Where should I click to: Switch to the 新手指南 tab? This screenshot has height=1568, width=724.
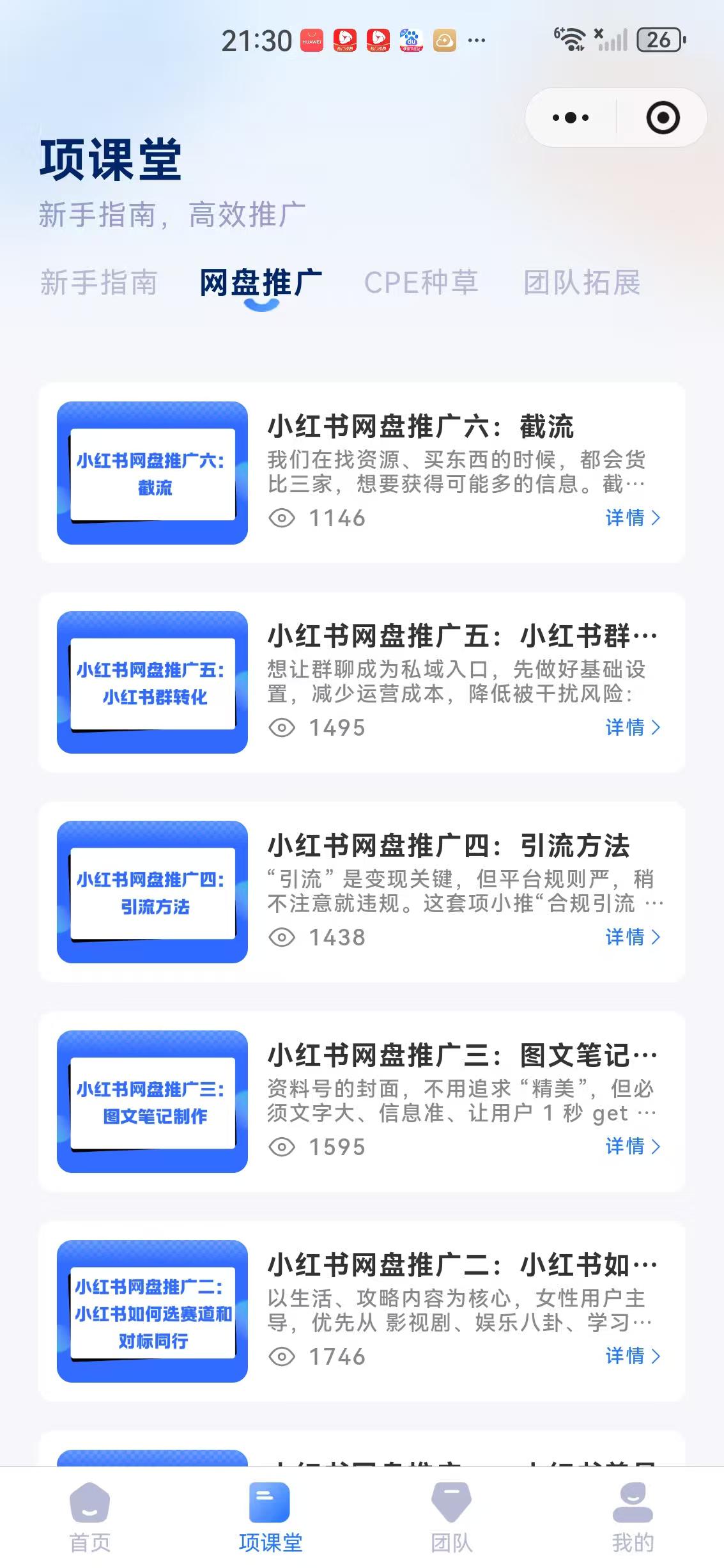(99, 282)
